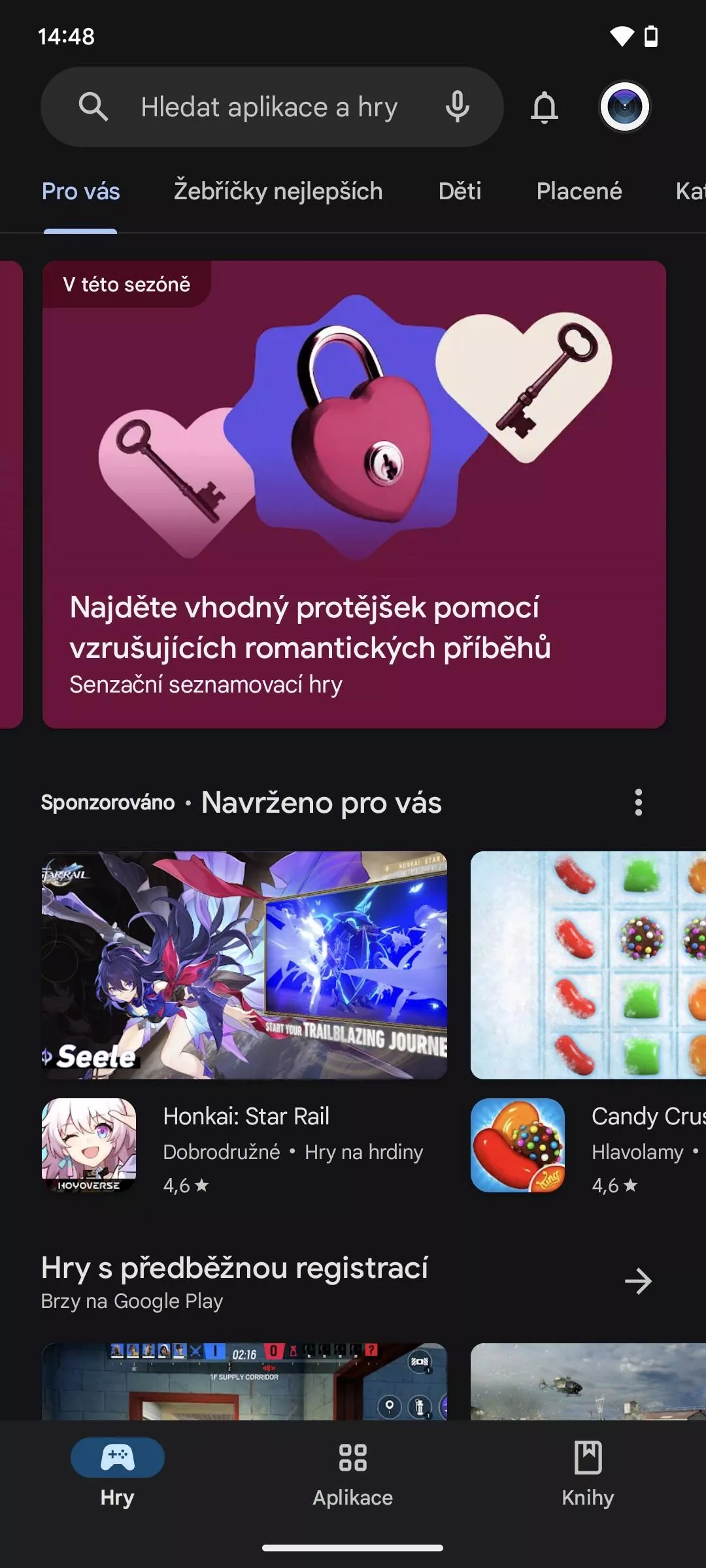
Task: Select the Placené tab
Action: pyautogui.click(x=579, y=191)
